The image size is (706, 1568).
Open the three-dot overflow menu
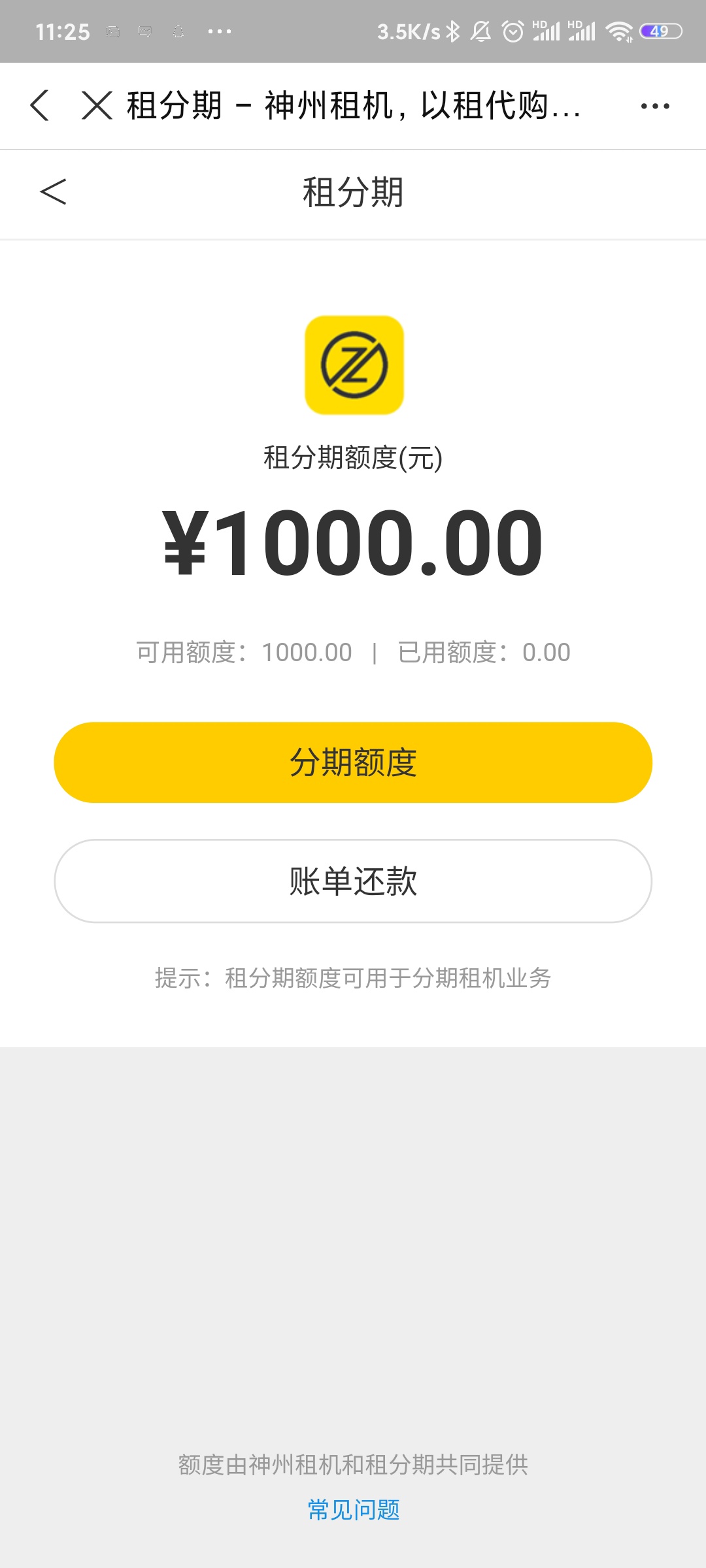point(655,106)
